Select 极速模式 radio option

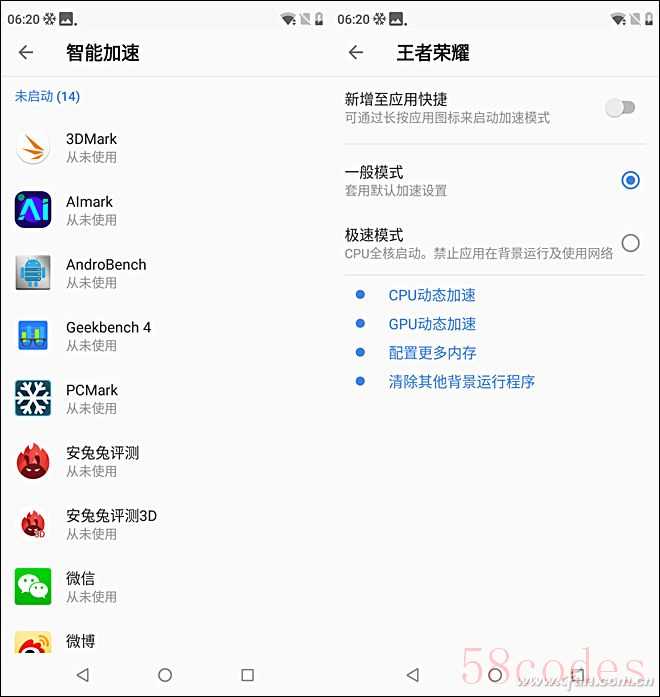(x=630, y=243)
